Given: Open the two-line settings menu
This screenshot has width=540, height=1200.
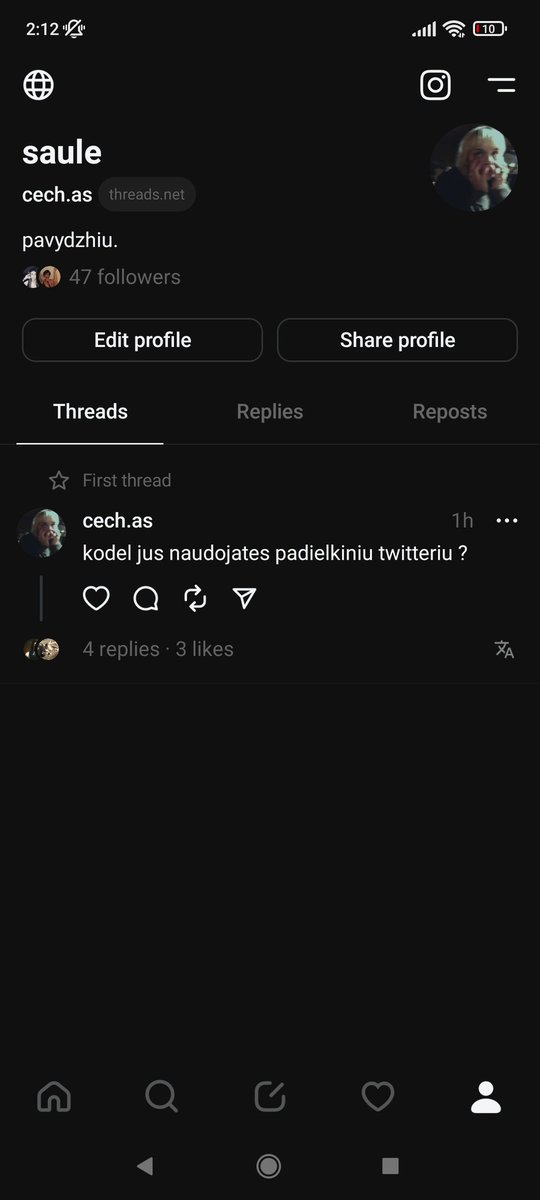Looking at the screenshot, I should (x=502, y=85).
